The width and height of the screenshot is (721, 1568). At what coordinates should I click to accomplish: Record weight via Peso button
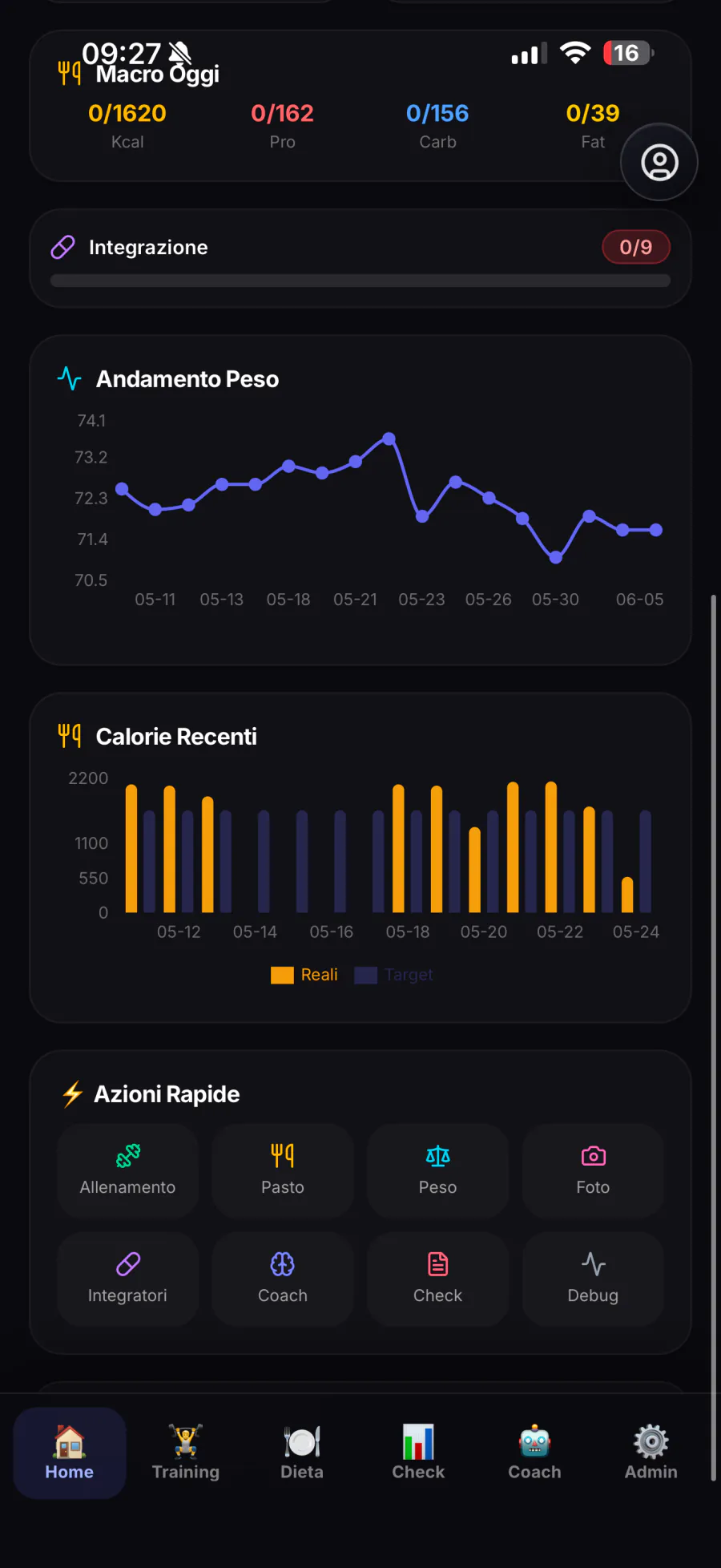437,1170
